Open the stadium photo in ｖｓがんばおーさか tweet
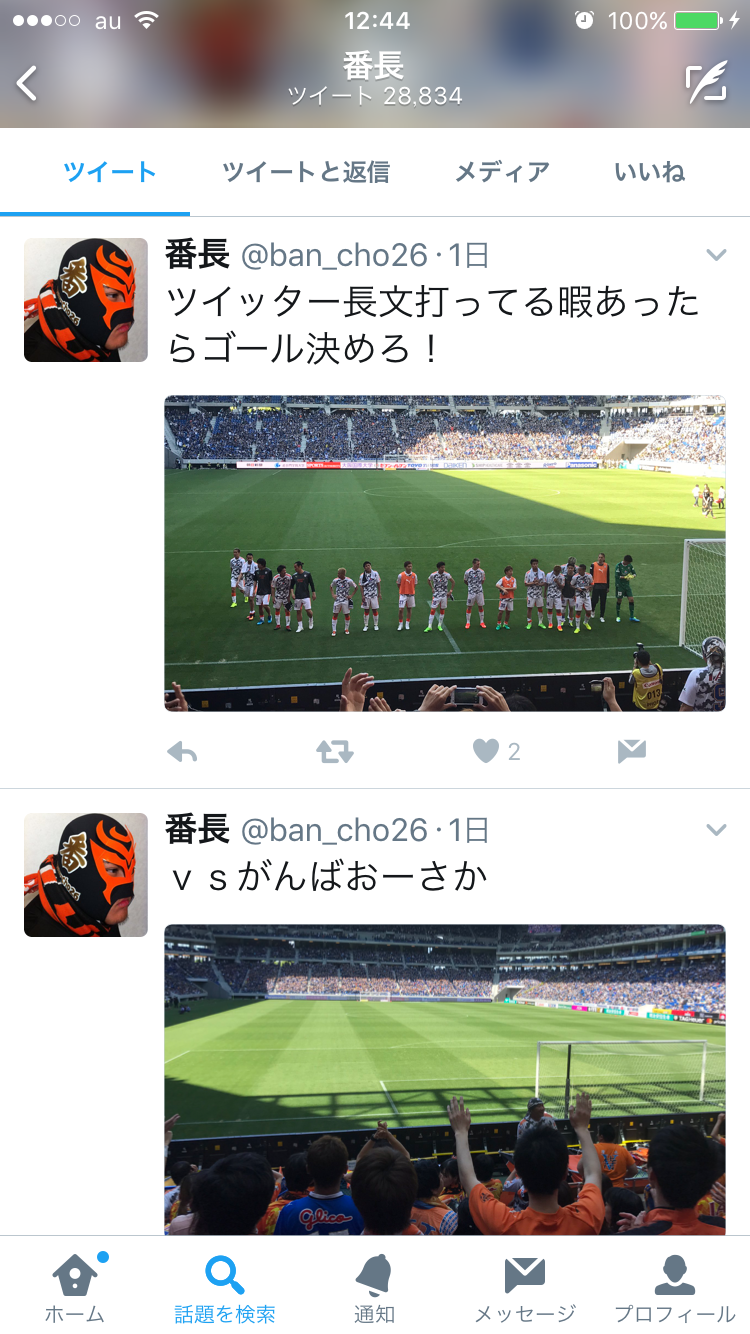The width and height of the screenshot is (750, 1334). tap(445, 1078)
